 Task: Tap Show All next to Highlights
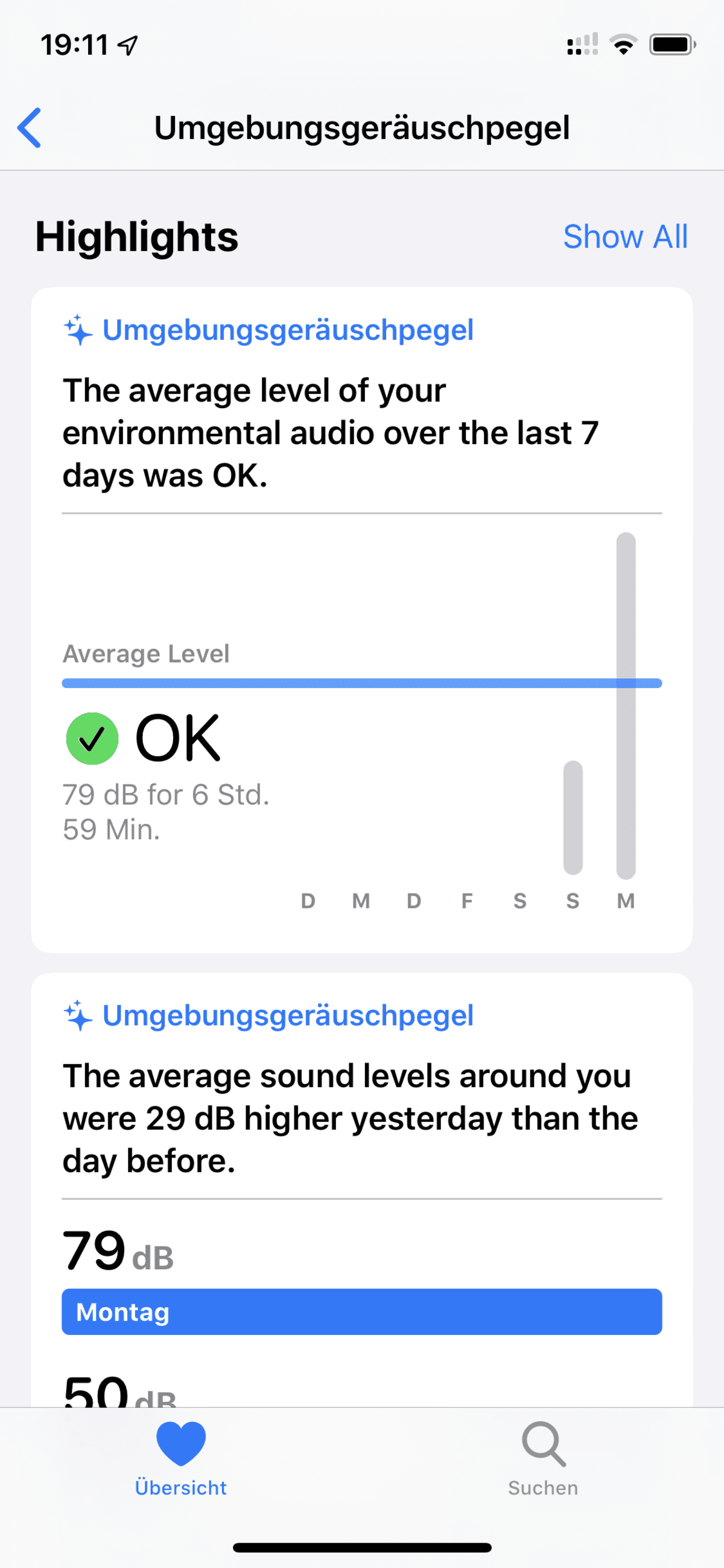pyautogui.click(x=626, y=236)
